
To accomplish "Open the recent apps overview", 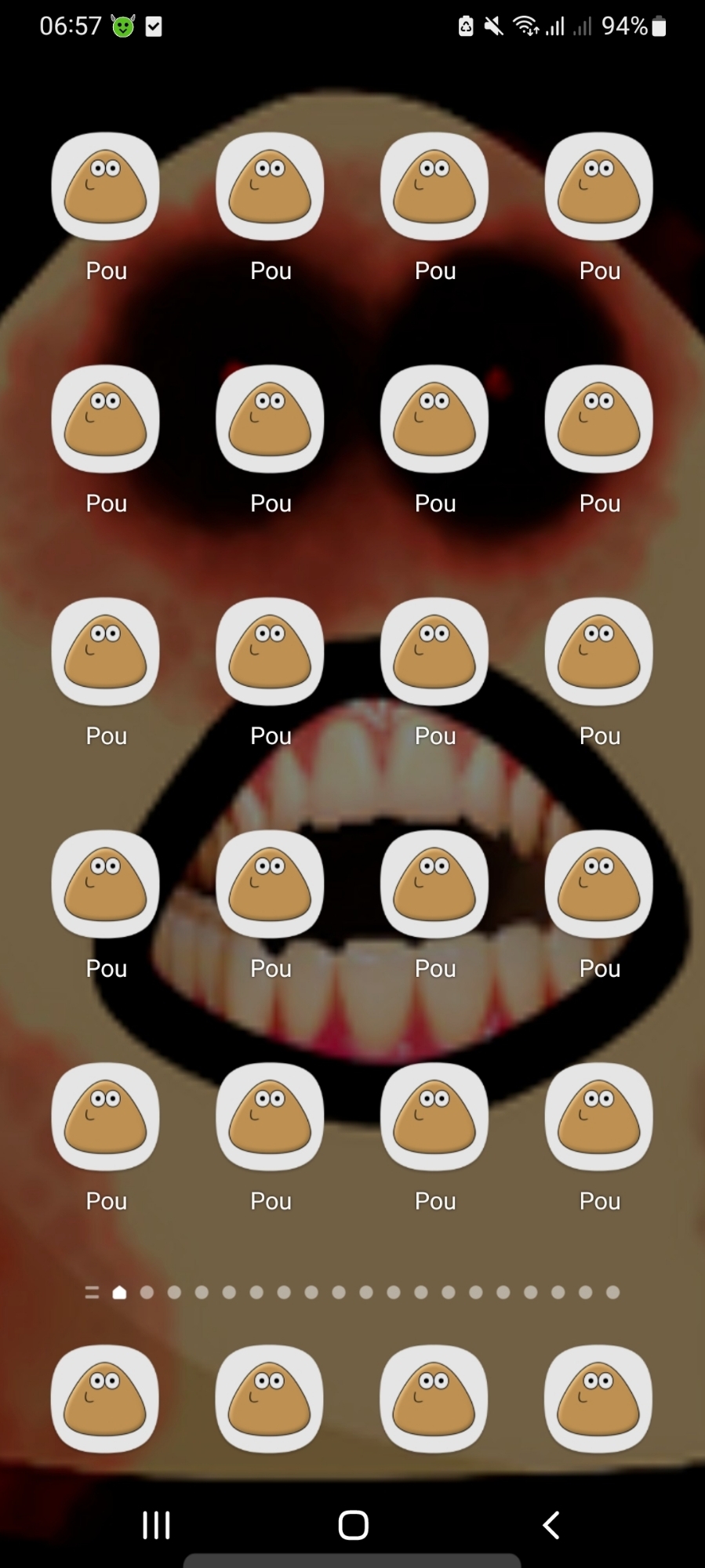I will tap(156, 1525).
